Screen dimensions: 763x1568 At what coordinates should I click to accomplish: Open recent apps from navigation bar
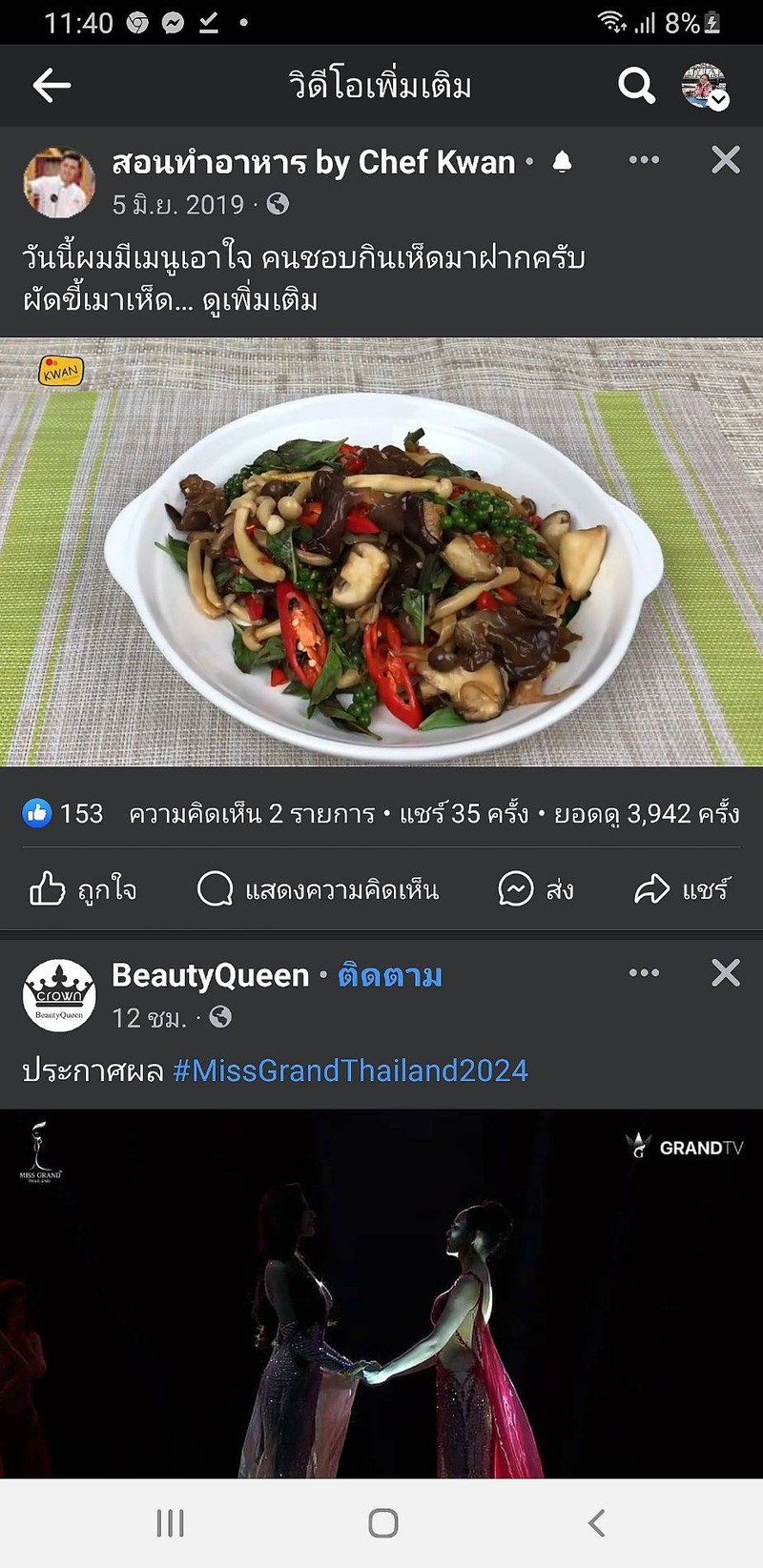pyautogui.click(x=170, y=1523)
